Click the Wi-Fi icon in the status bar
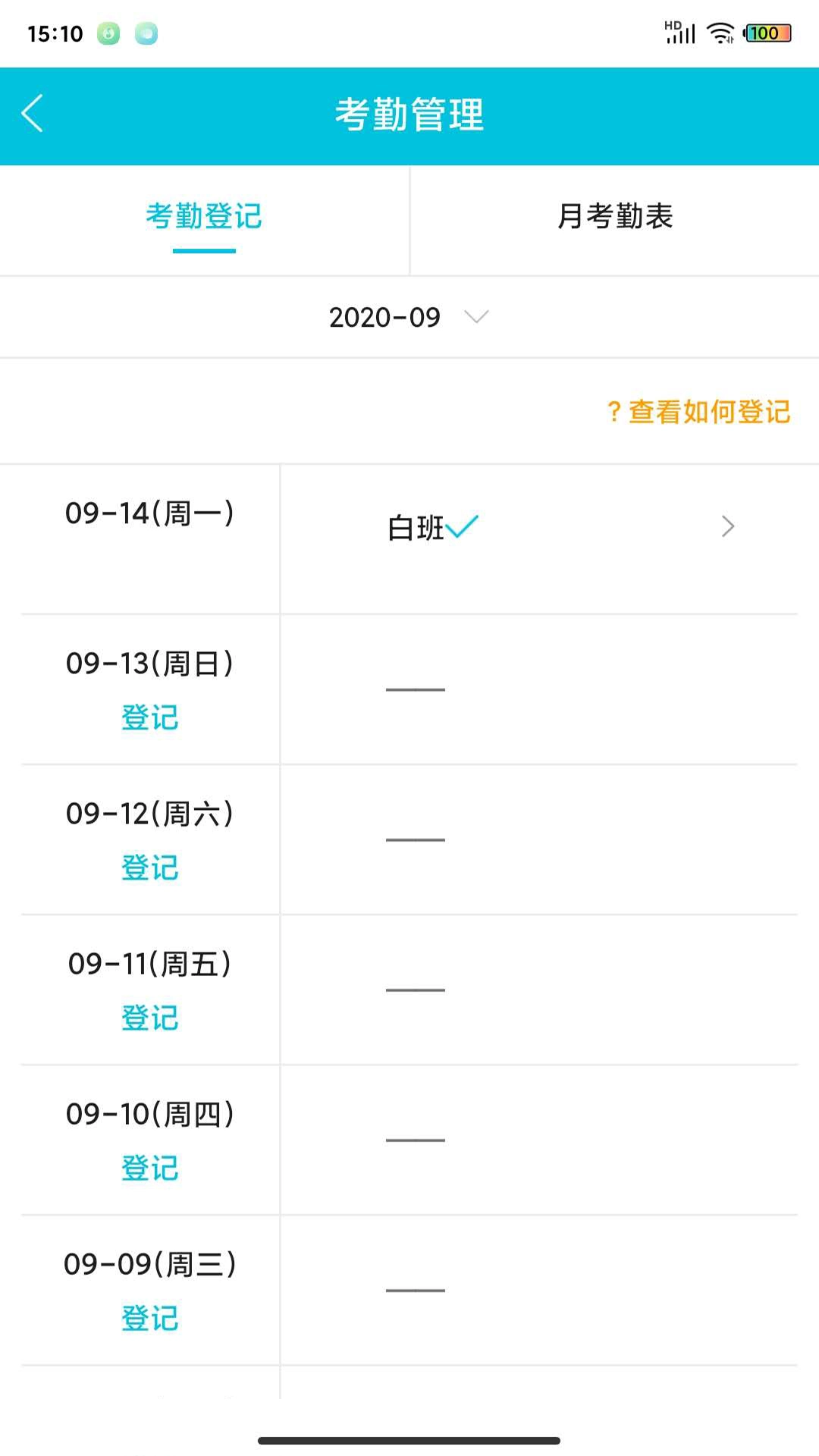The height and width of the screenshot is (1456, 819). [x=717, y=32]
